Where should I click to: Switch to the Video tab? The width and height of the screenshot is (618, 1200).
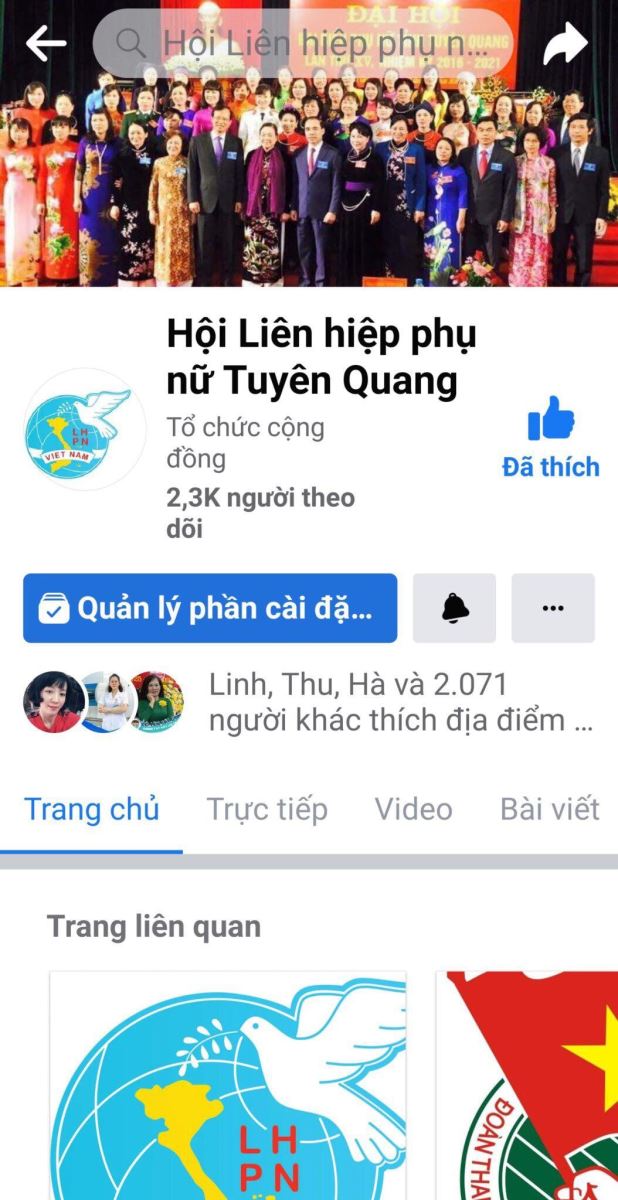[413, 809]
